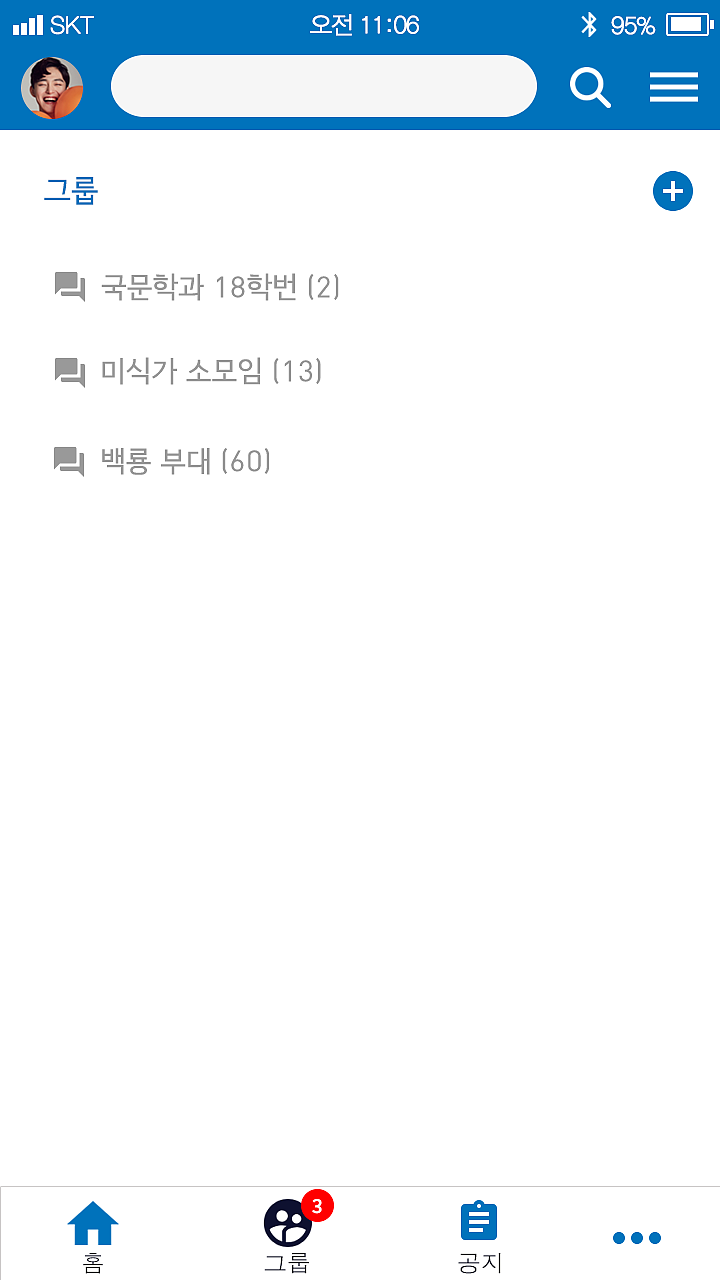The width and height of the screenshot is (720, 1280).
Task: Switch to the 홈 tab
Action: coord(93,1236)
